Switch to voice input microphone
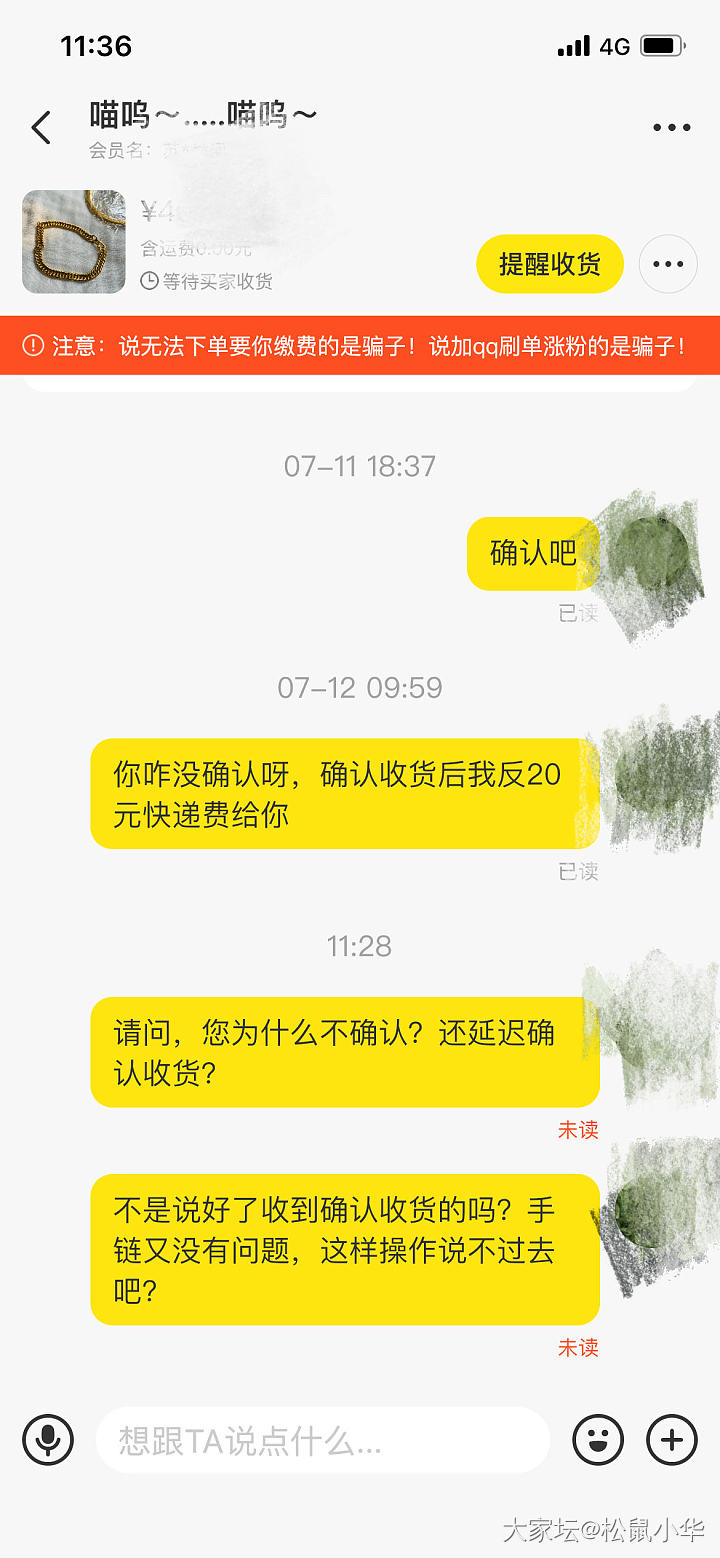The width and height of the screenshot is (720, 1558). click(48, 1440)
